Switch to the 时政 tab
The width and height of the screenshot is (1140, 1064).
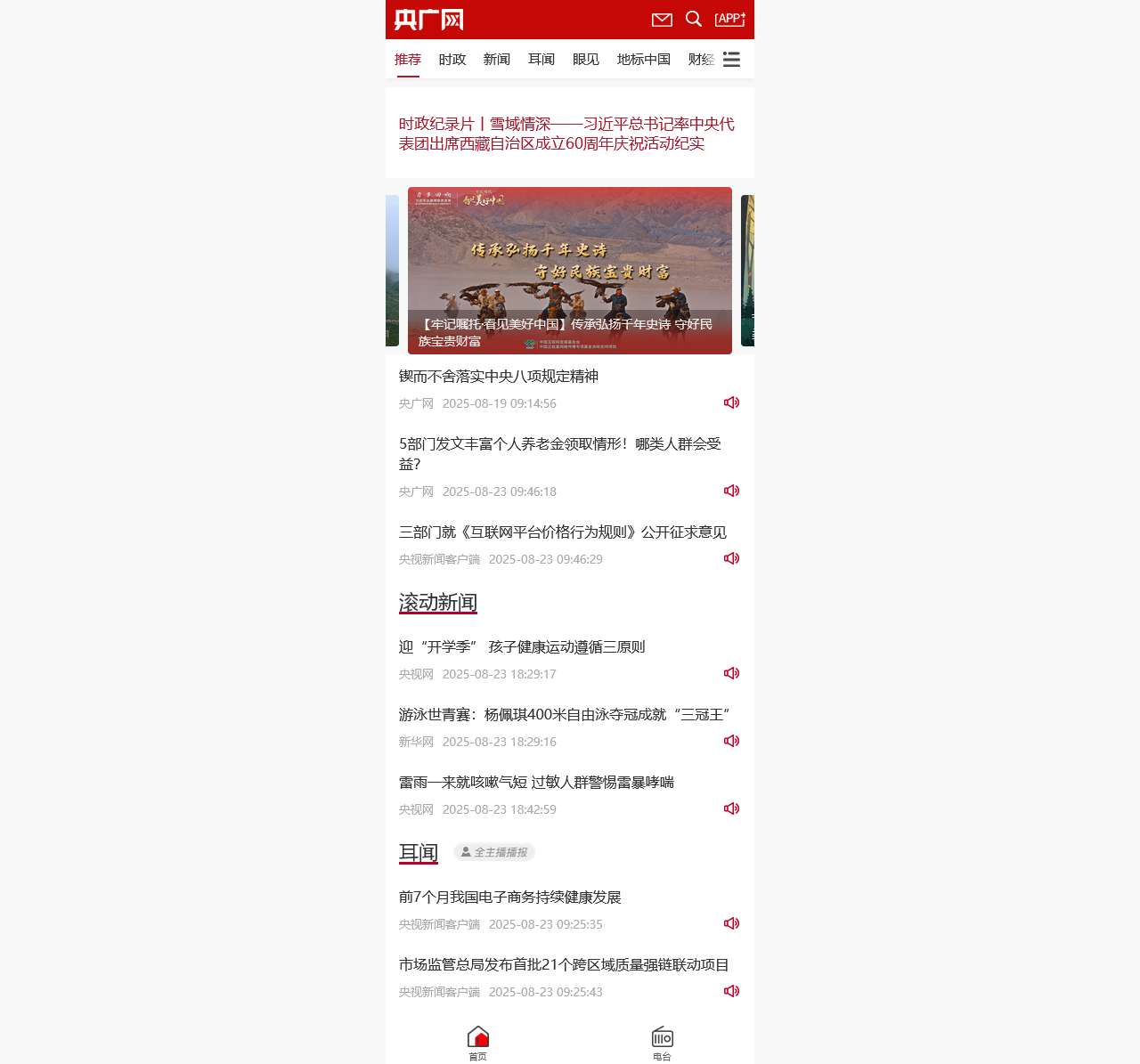coord(452,60)
